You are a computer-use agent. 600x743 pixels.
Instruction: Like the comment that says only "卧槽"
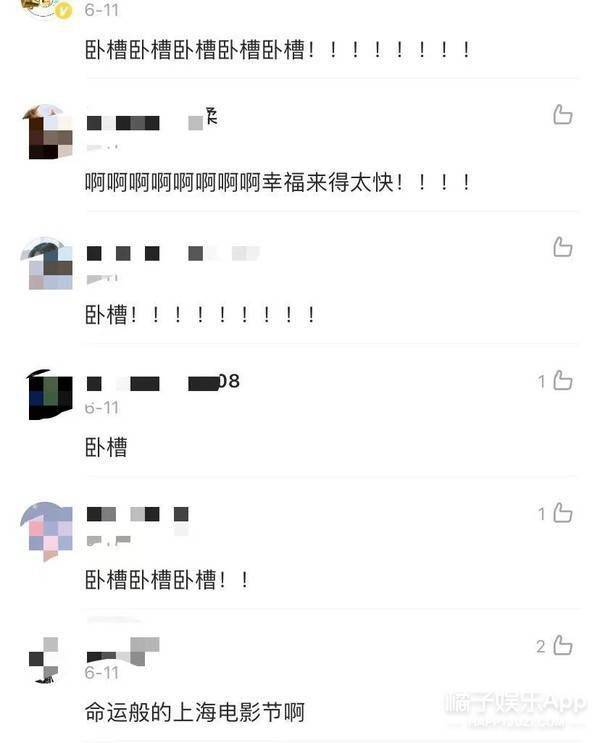tap(562, 380)
